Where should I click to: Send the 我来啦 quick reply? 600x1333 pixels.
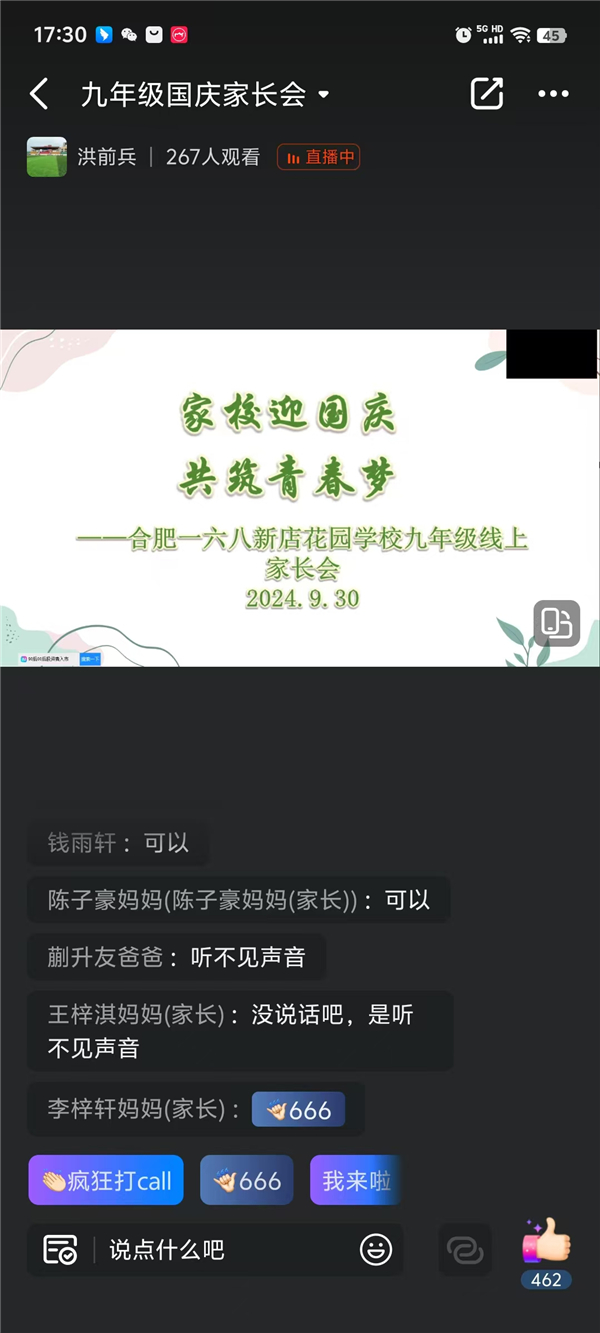pyautogui.click(x=355, y=1181)
